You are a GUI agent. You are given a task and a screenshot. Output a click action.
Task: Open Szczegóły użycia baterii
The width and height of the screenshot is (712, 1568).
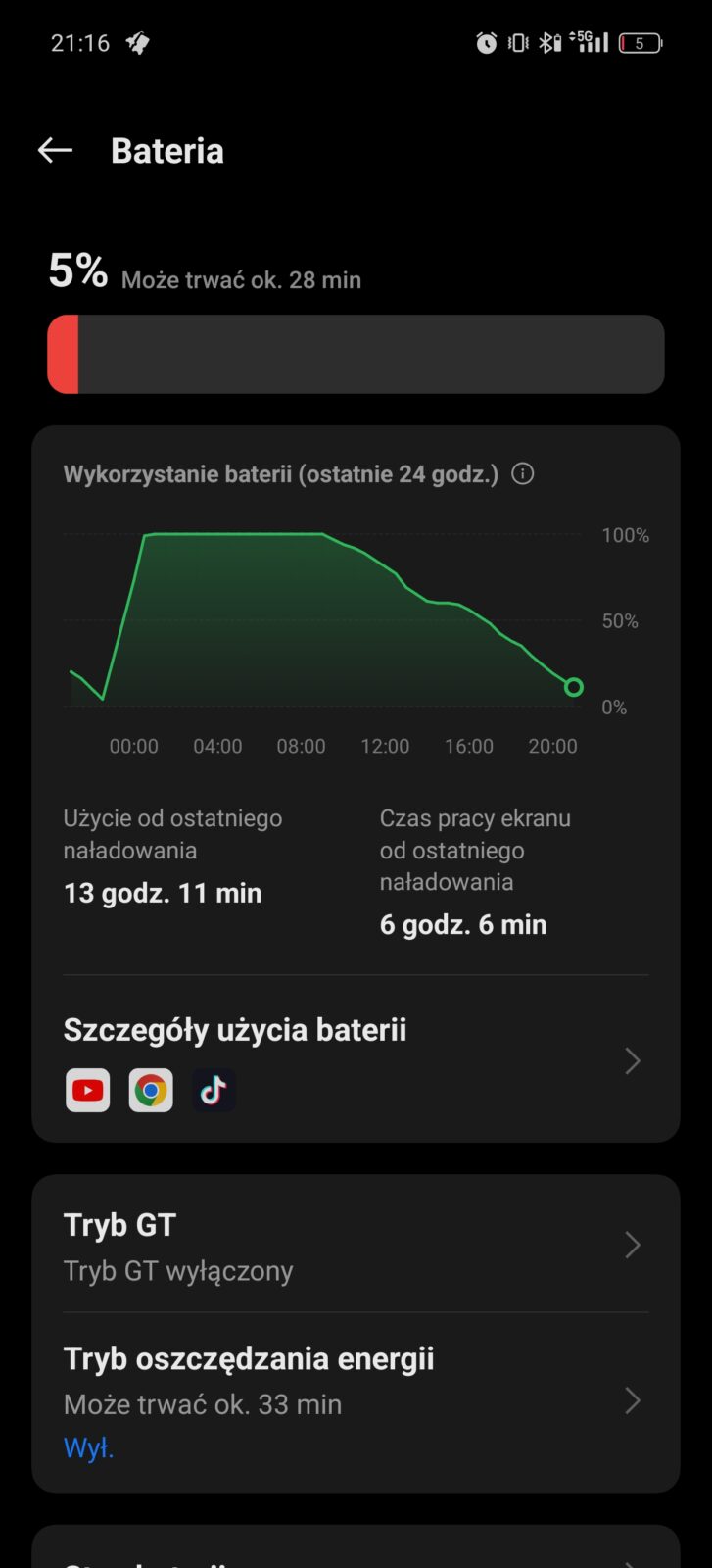click(355, 1059)
